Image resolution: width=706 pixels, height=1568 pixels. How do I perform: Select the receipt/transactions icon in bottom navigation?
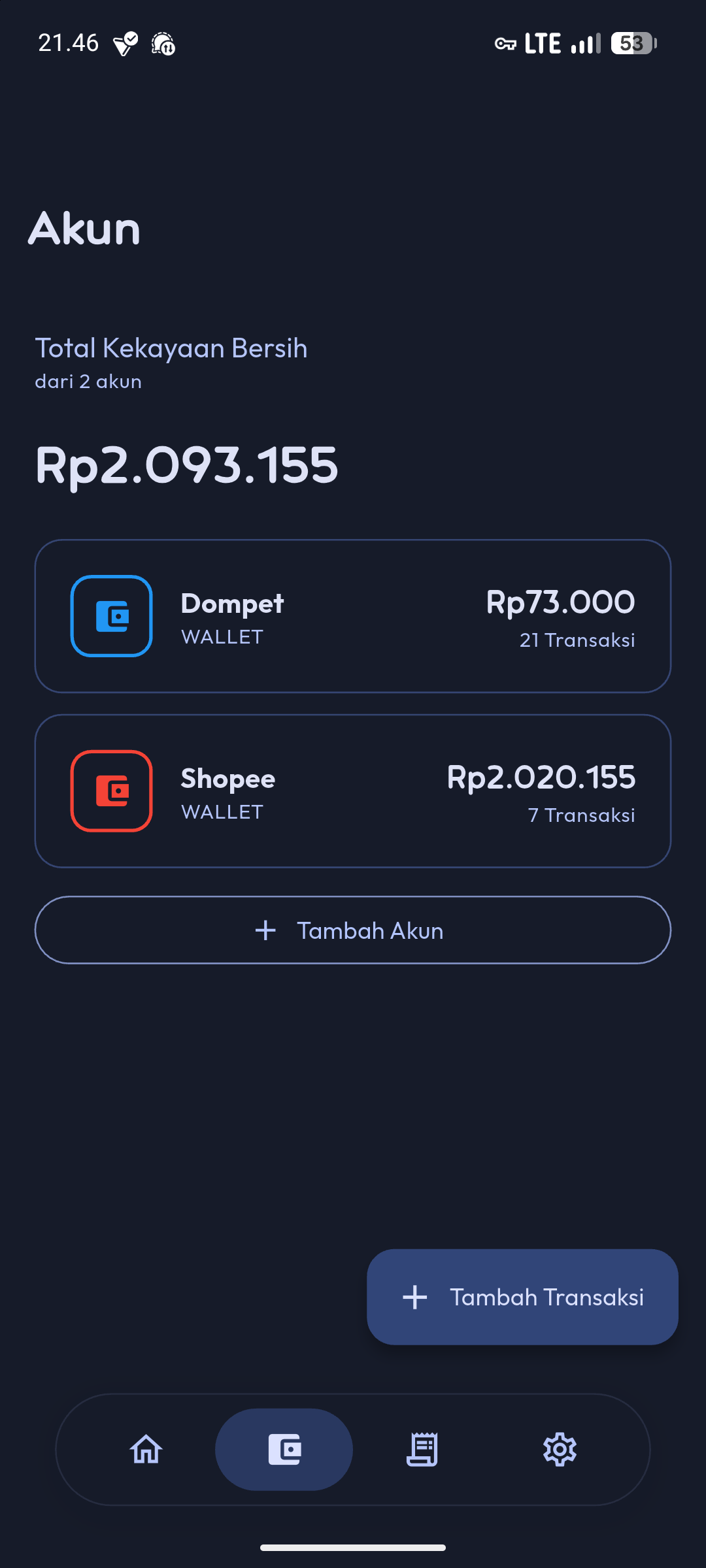[x=422, y=1449]
